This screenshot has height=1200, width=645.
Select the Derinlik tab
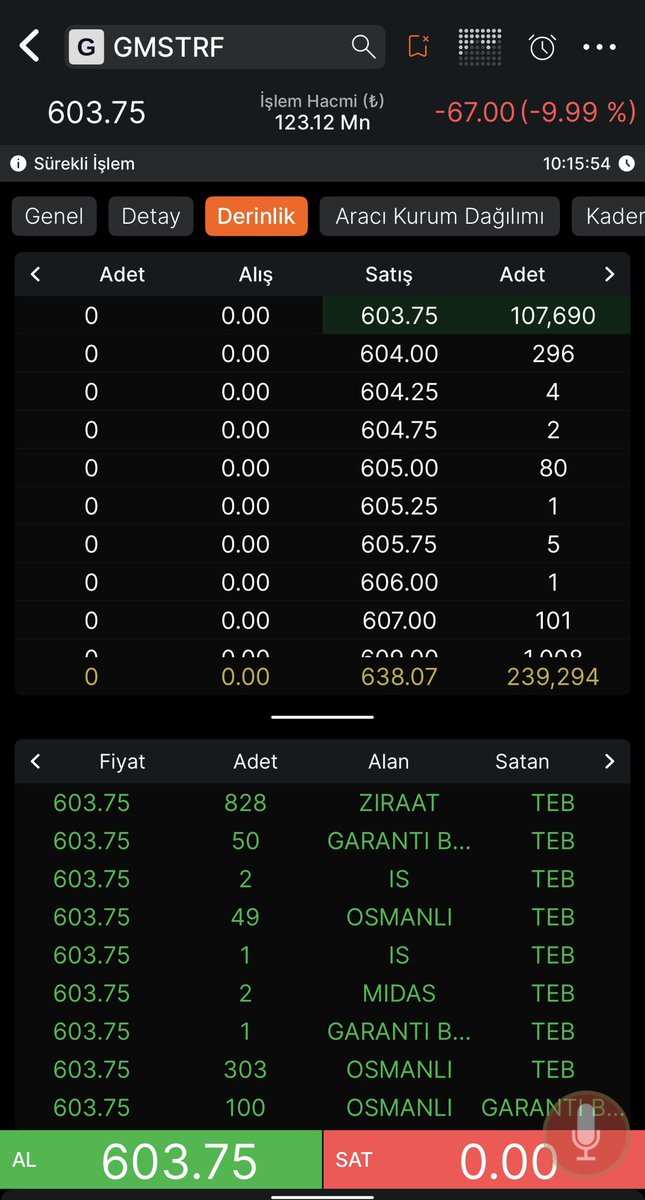[x=256, y=216]
